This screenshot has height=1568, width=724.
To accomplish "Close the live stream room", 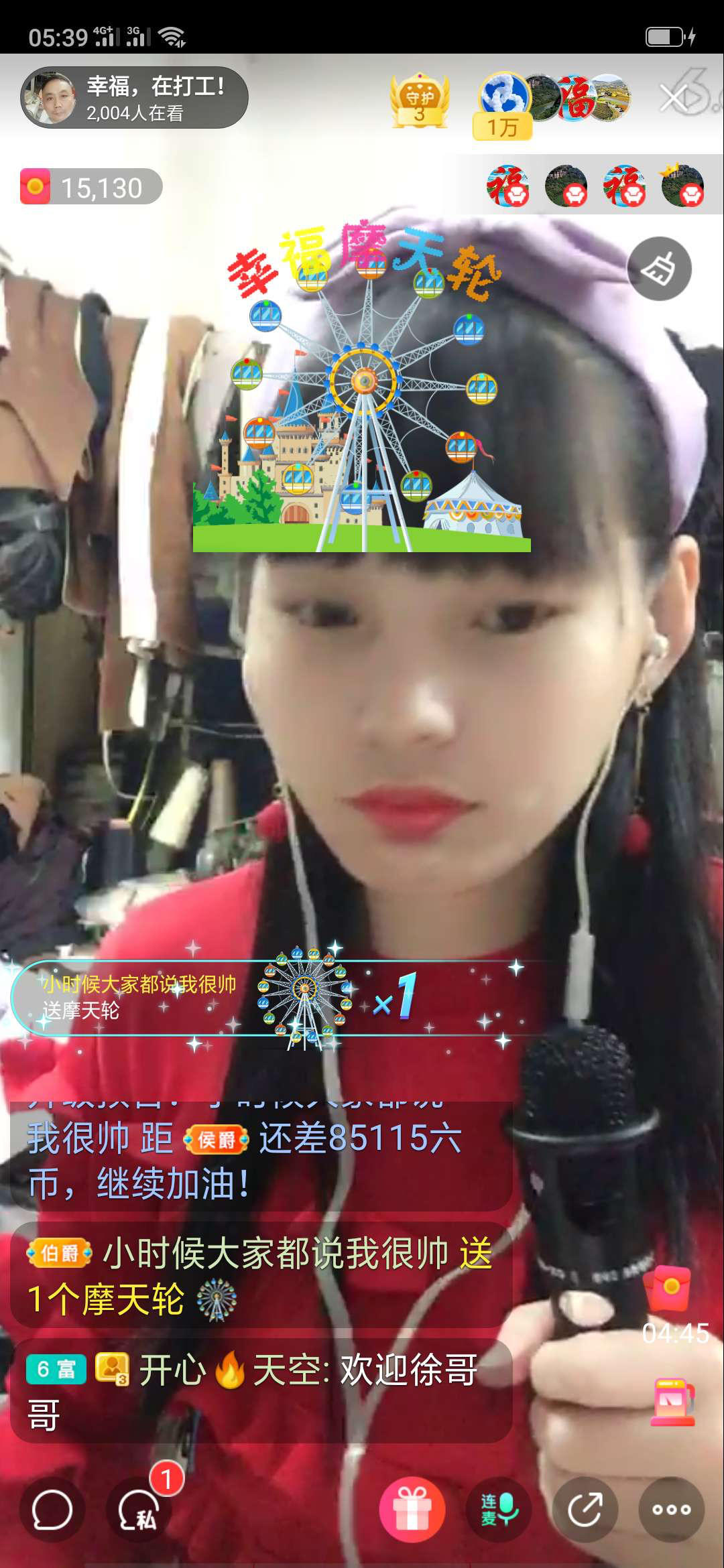I will coord(673,99).
